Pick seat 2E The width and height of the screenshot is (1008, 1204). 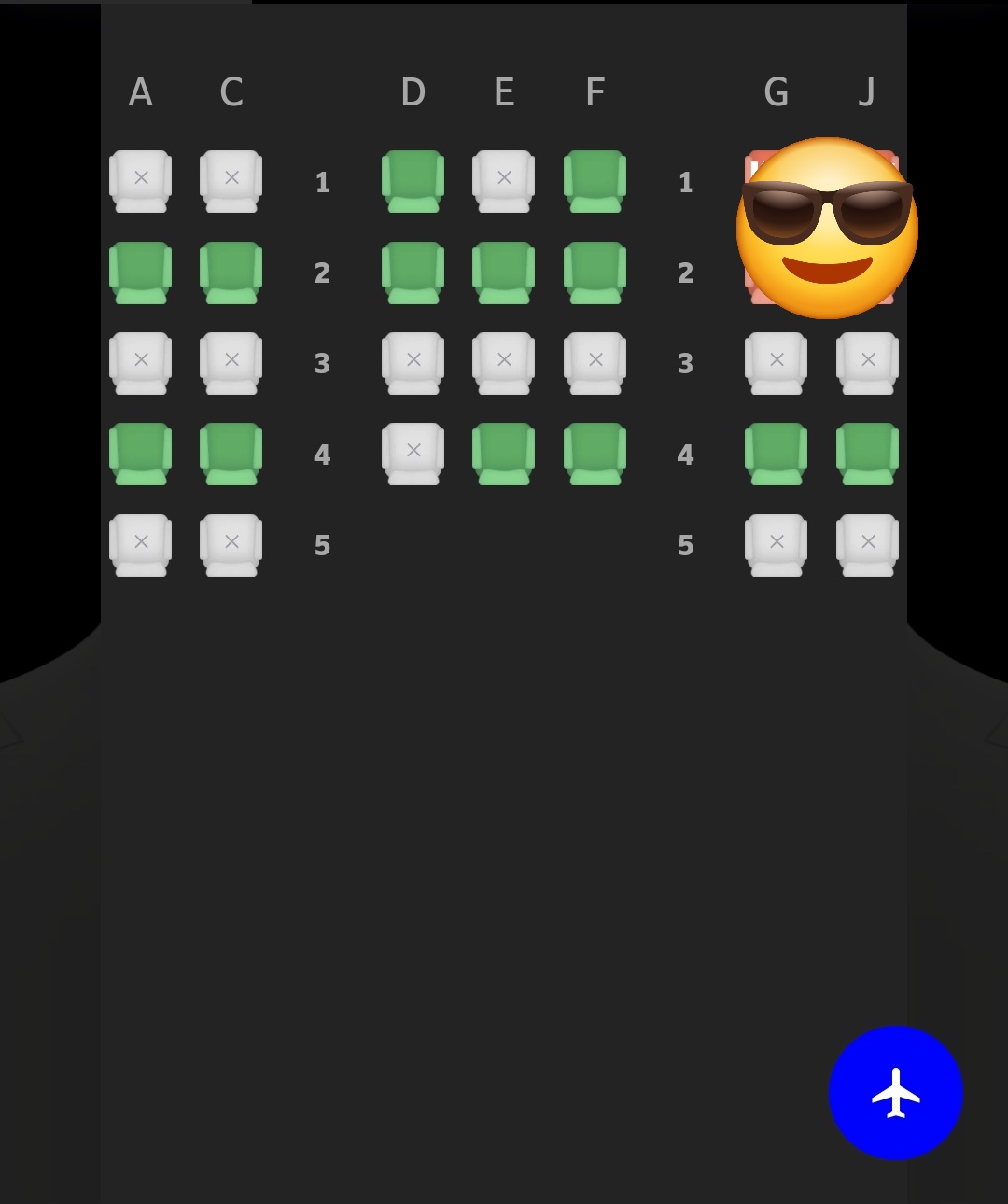(x=504, y=272)
